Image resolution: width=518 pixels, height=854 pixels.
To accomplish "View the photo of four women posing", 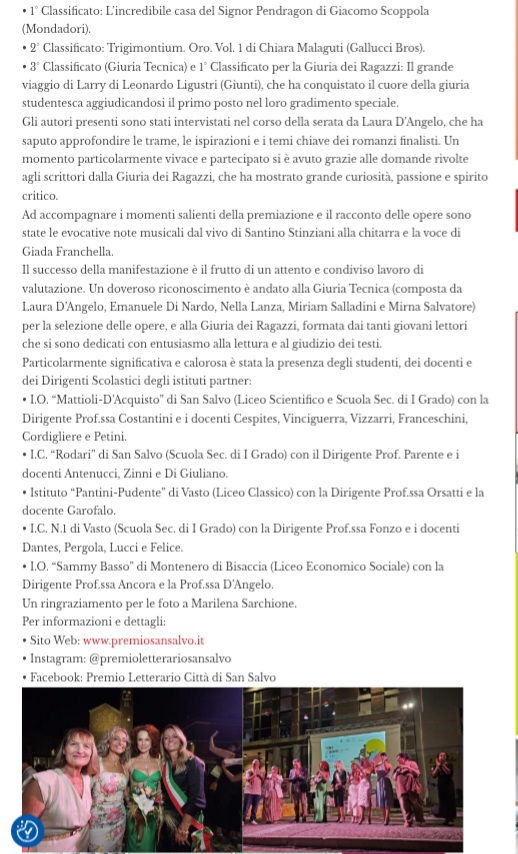I will tap(132, 770).
